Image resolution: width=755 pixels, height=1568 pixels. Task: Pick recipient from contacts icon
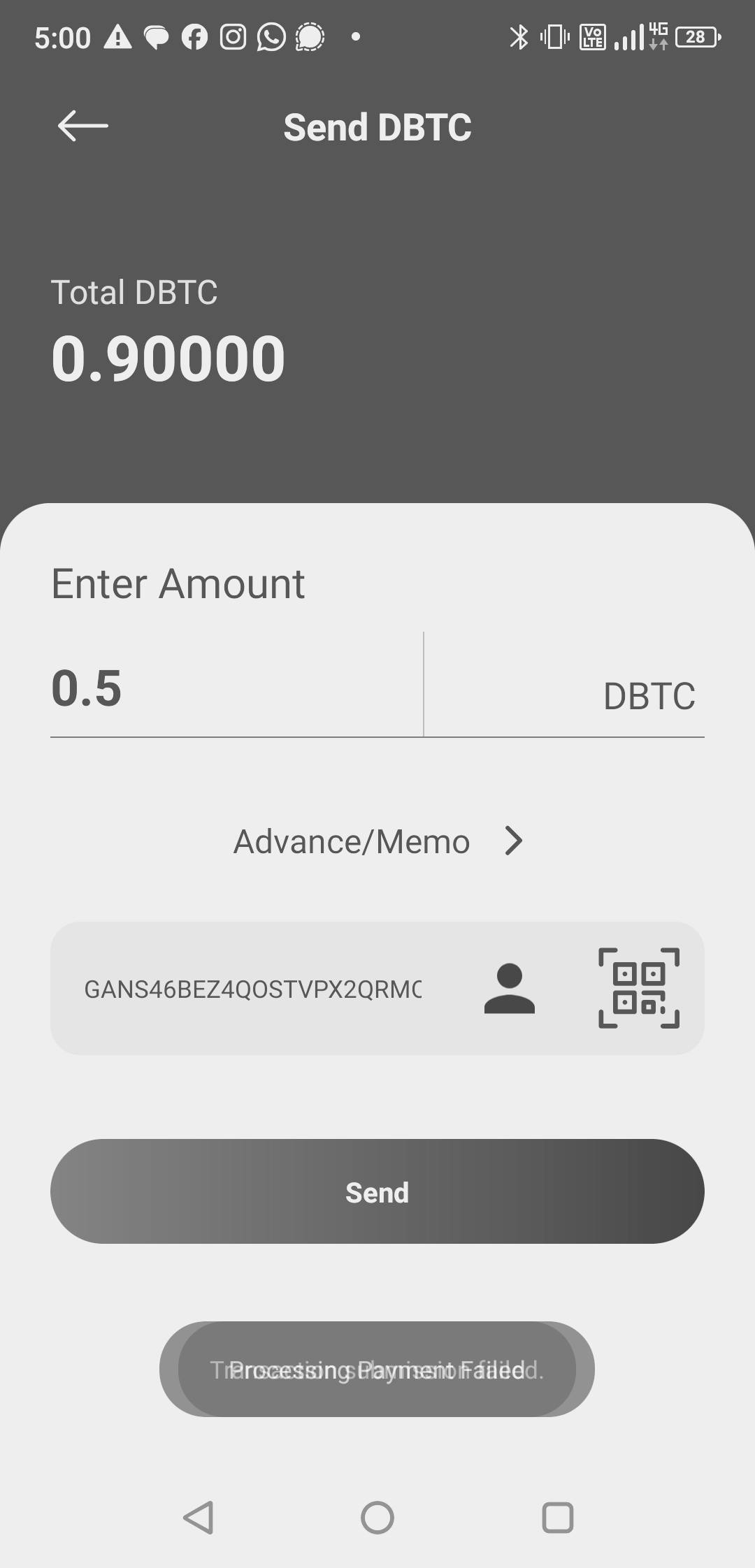click(x=509, y=988)
